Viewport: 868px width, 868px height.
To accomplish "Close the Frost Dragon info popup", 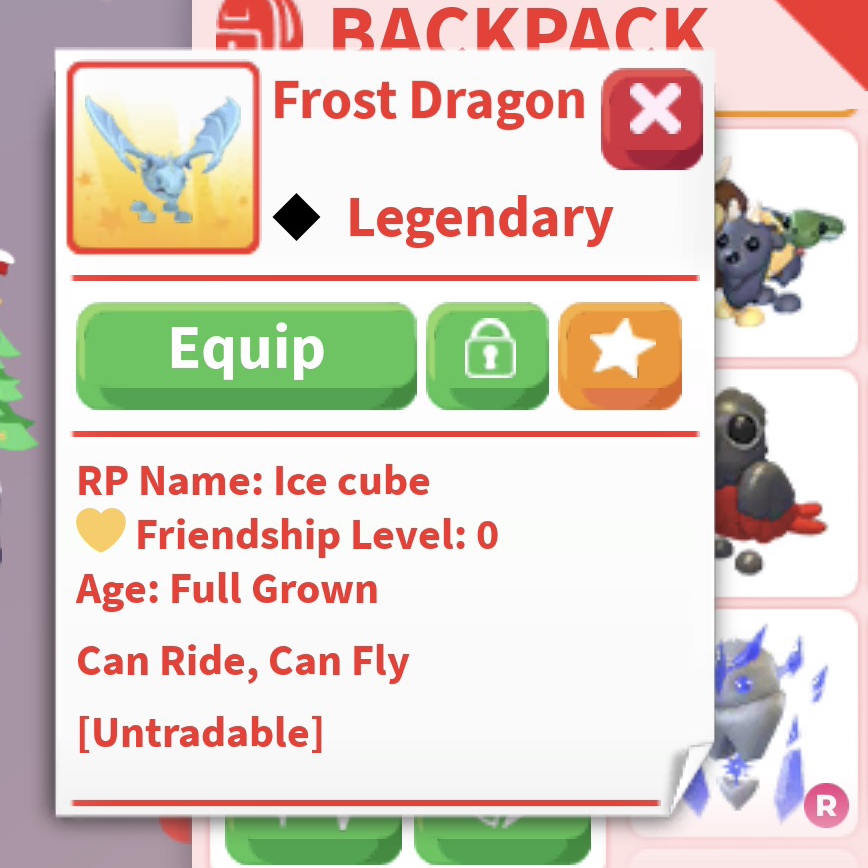I will [x=652, y=117].
